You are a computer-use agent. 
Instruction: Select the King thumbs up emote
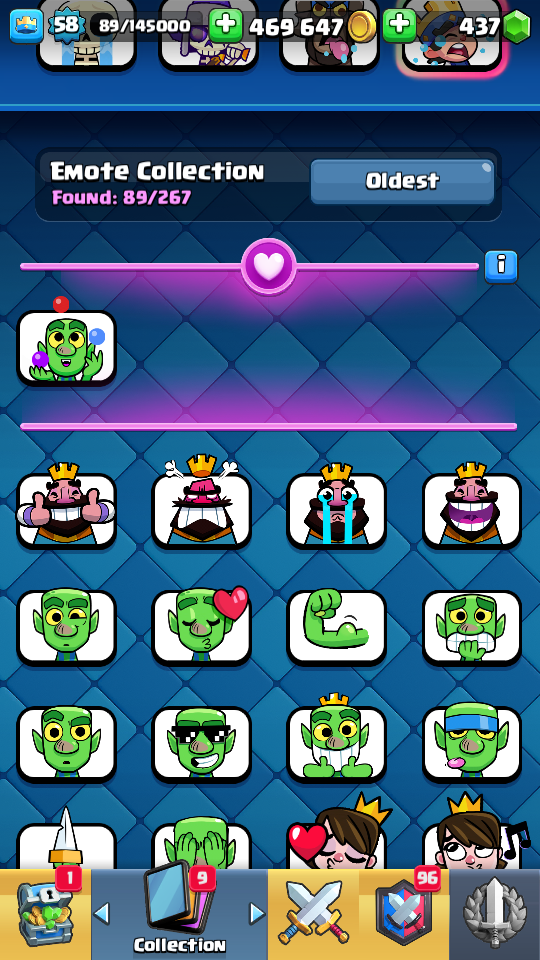click(66, 510)
